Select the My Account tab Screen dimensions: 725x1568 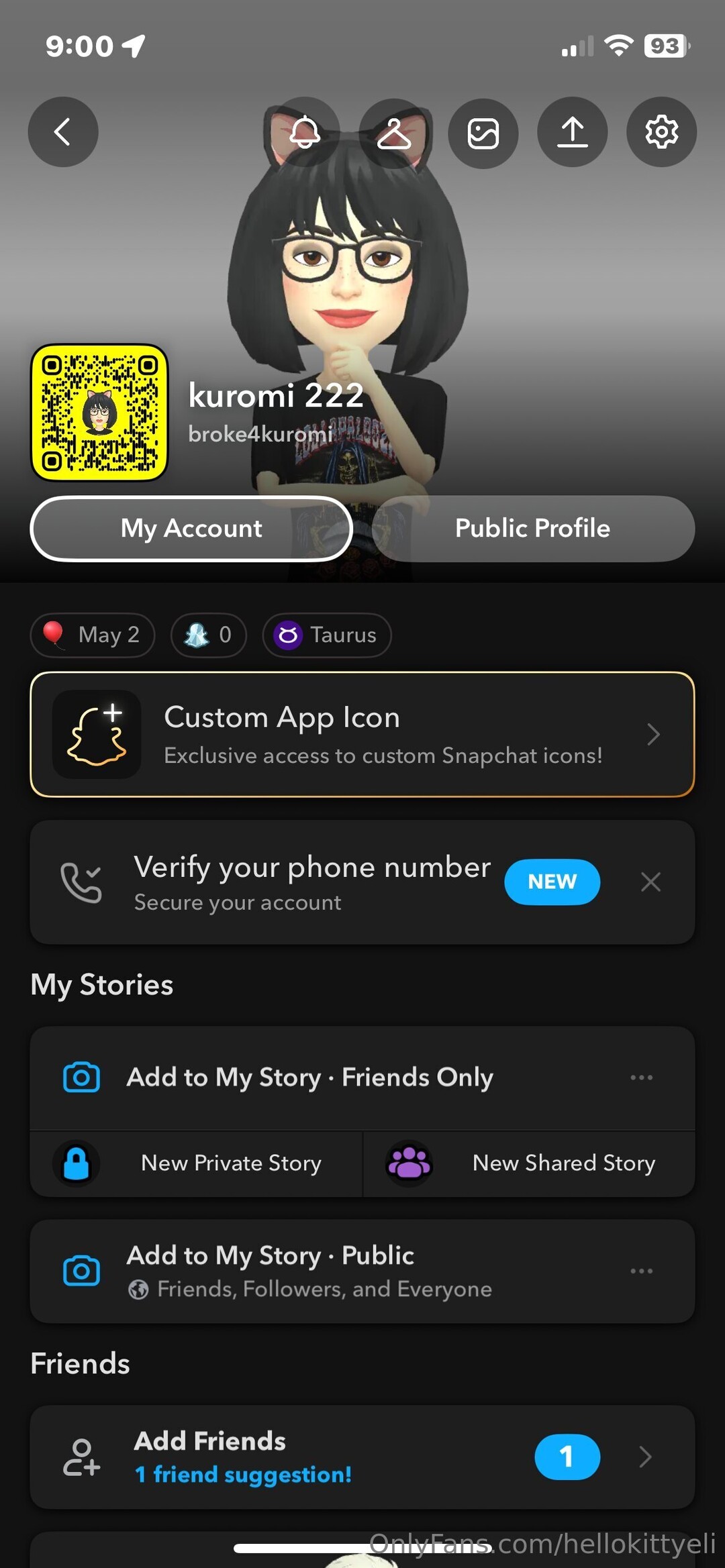coord(191,529)
